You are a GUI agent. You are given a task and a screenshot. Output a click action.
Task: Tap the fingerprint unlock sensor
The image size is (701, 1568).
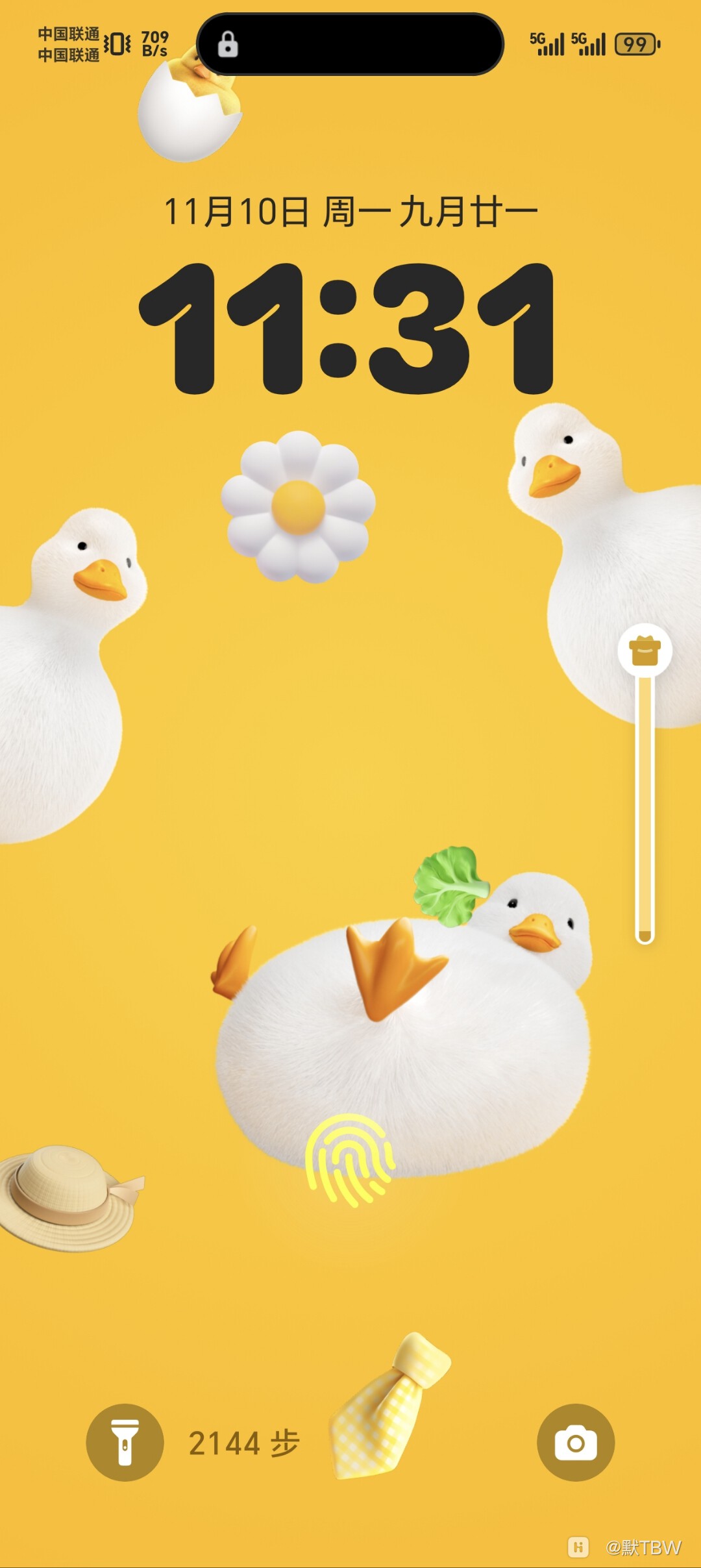[x=350, y=1160]
